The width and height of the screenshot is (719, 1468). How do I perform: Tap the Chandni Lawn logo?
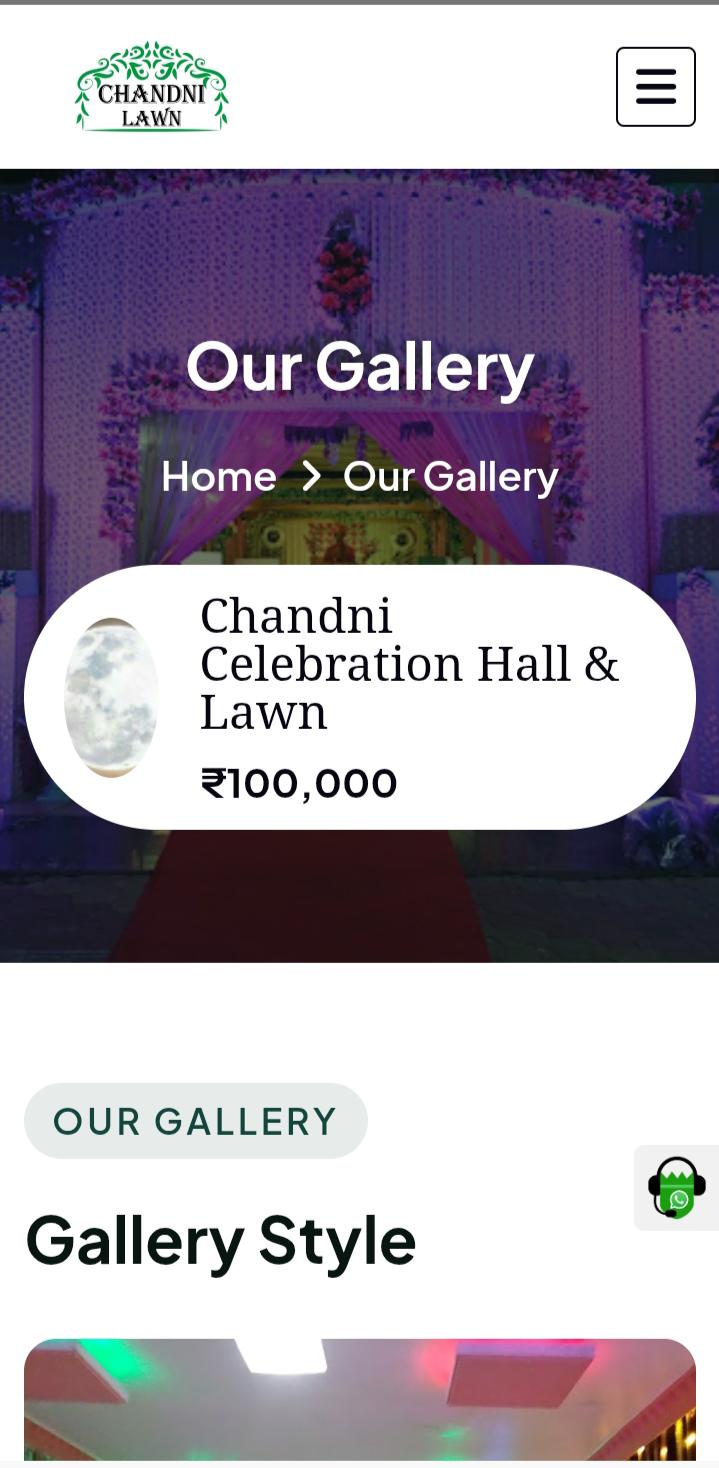(152, 87)
